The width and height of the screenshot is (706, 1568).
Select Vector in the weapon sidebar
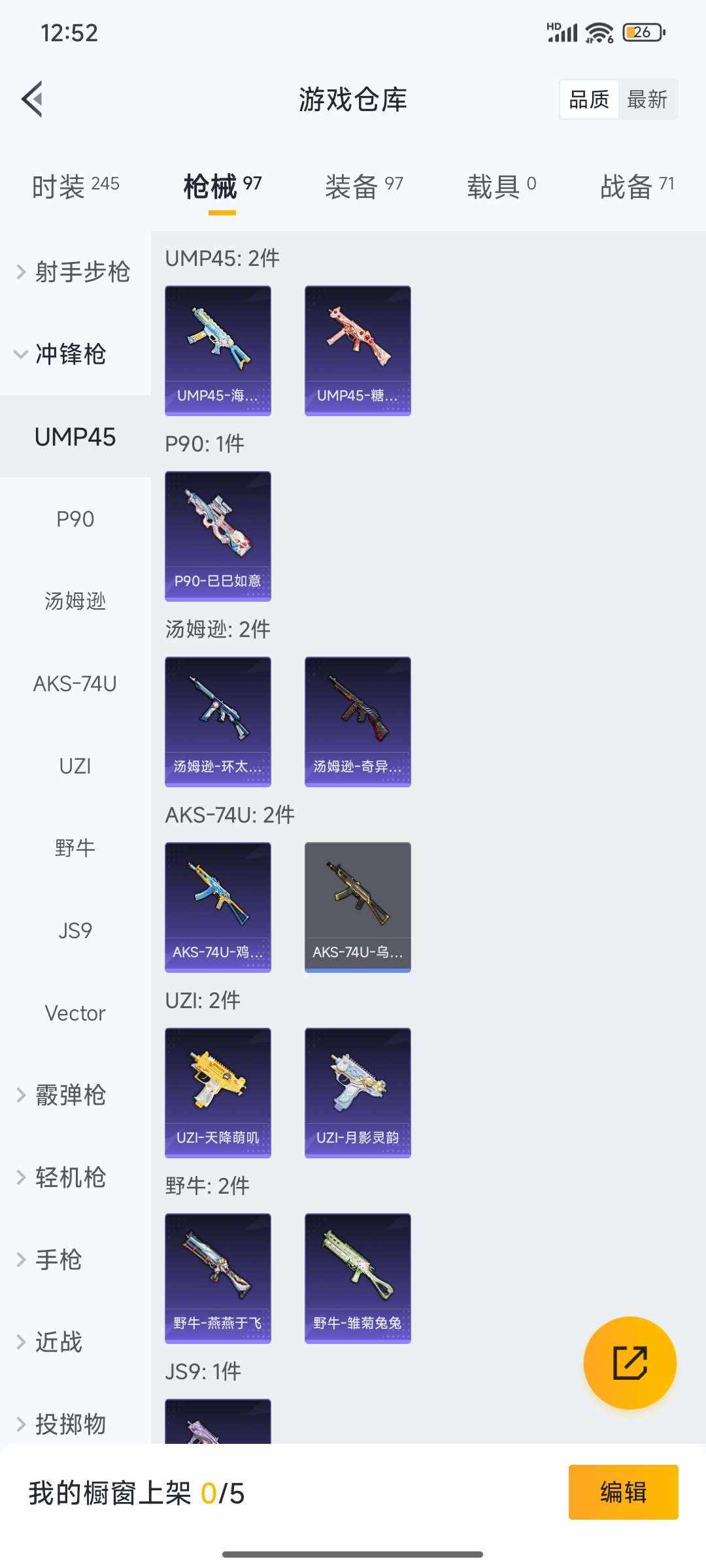pyautogui.click(x=75, y=1013)
